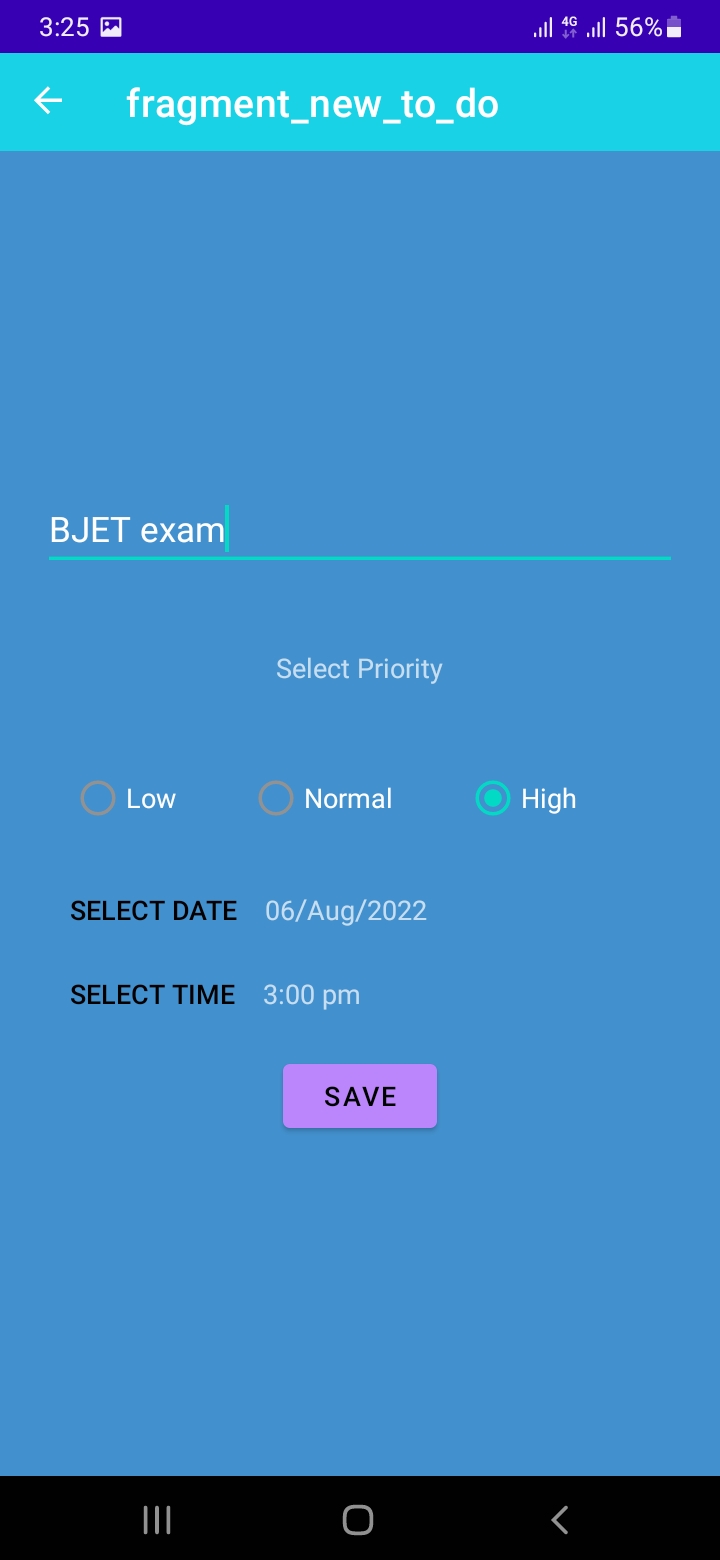Select the Normal priority radio button
The height and width of the screenshot is (1560, 720).
(276, 798)
